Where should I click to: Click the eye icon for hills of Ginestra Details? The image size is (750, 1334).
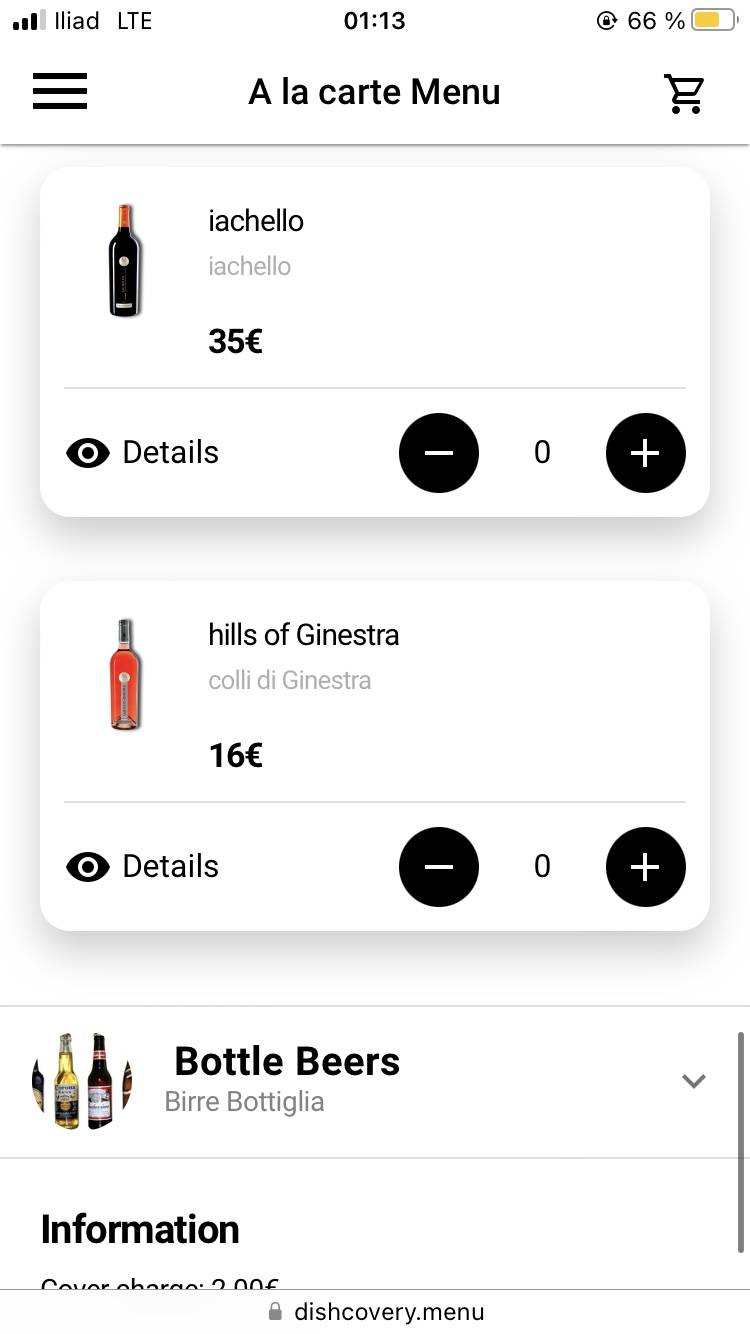[x=88, y=866]
